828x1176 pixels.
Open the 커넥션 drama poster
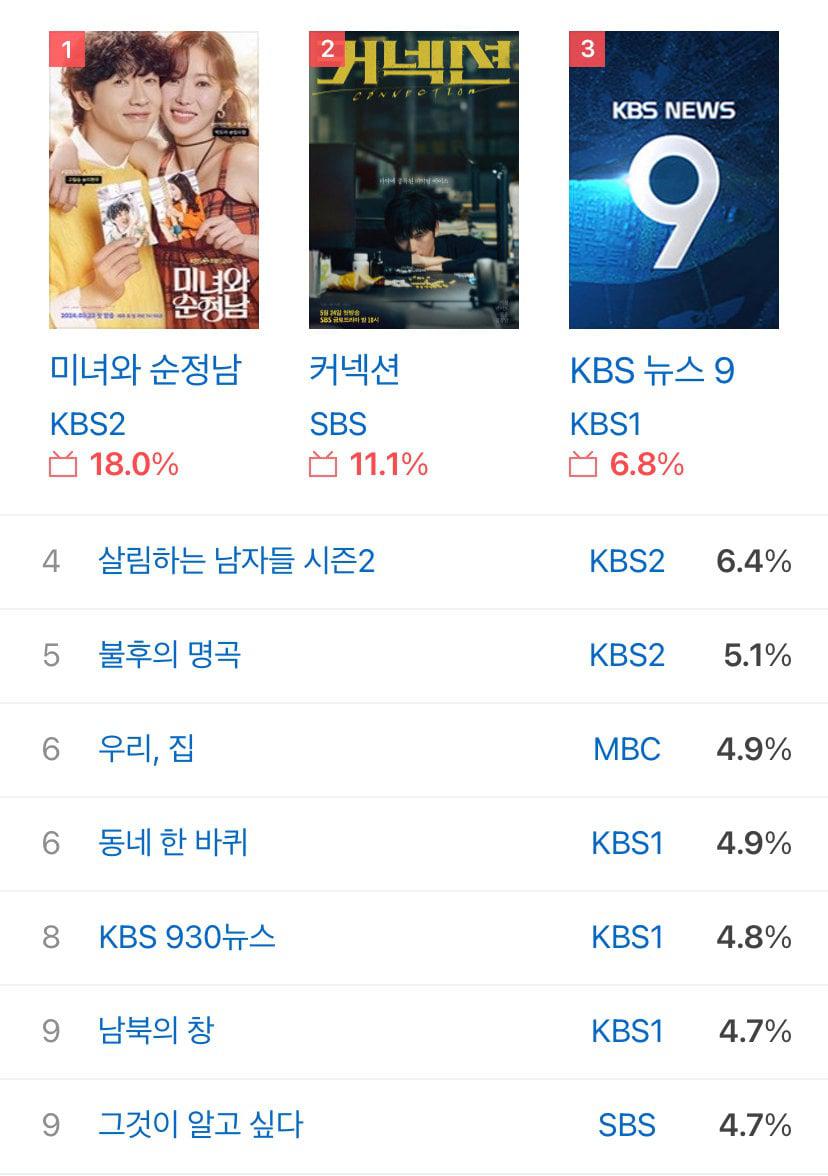(x=413, y=180)
